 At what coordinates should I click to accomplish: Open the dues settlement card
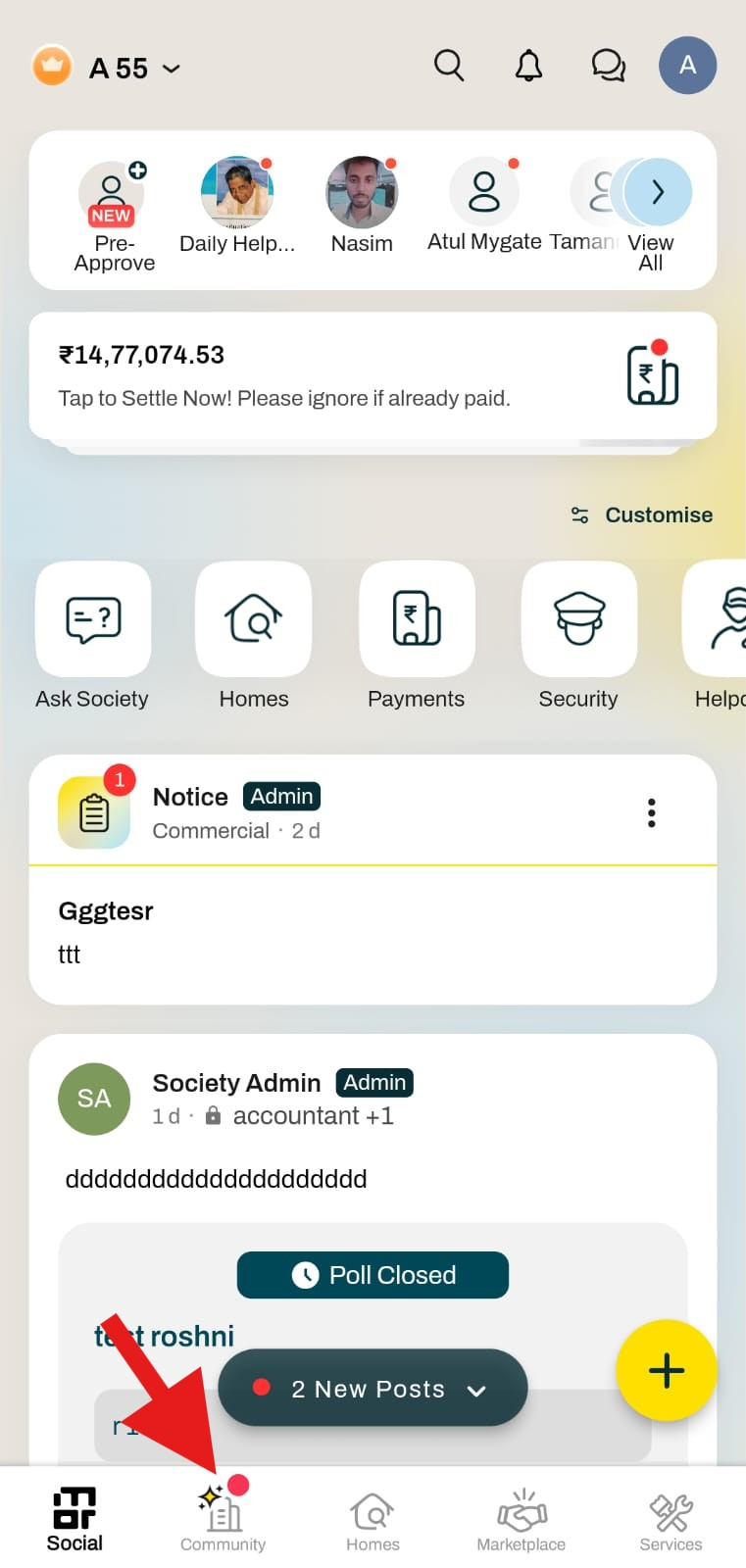click(373, 375)
